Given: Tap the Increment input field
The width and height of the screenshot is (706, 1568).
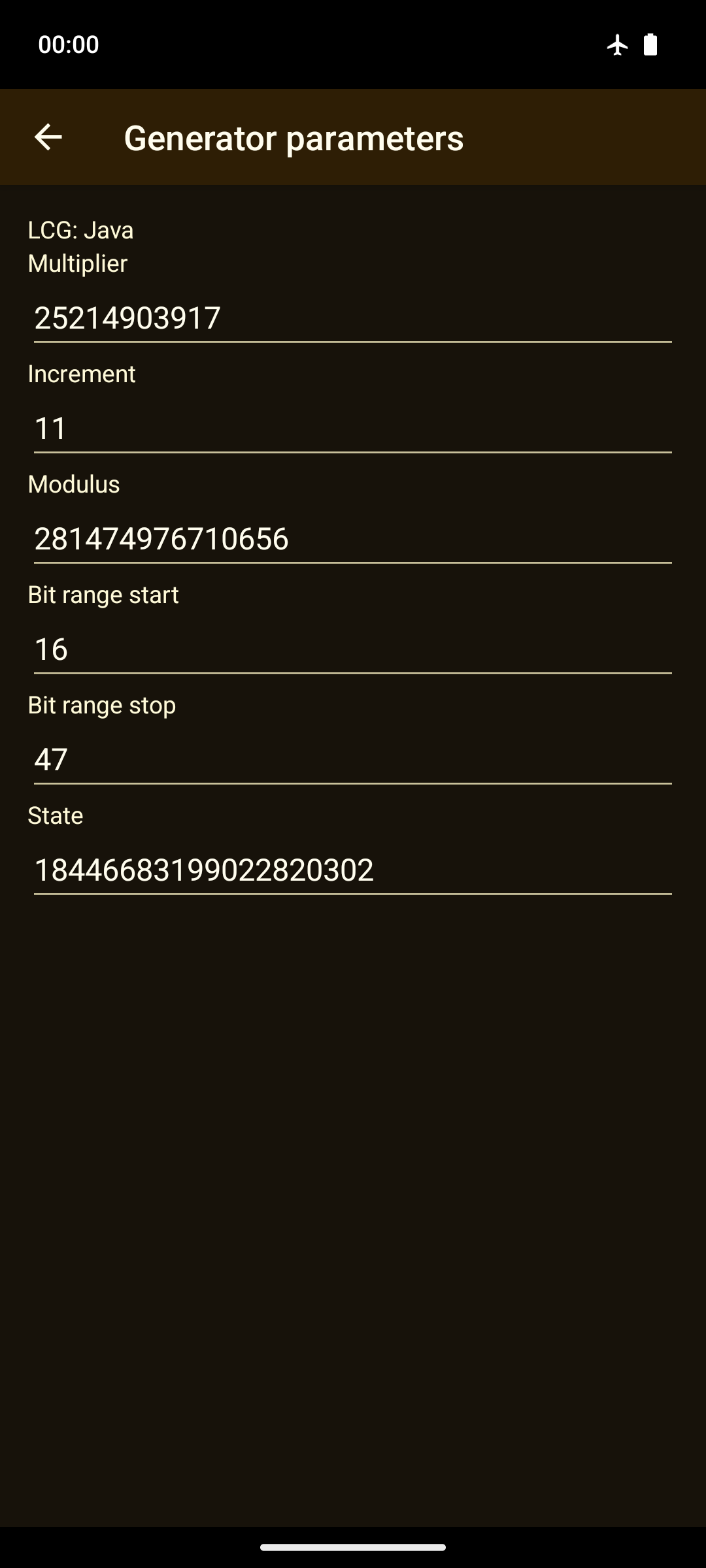Looking at the screenshot, I should click(353, 429).
